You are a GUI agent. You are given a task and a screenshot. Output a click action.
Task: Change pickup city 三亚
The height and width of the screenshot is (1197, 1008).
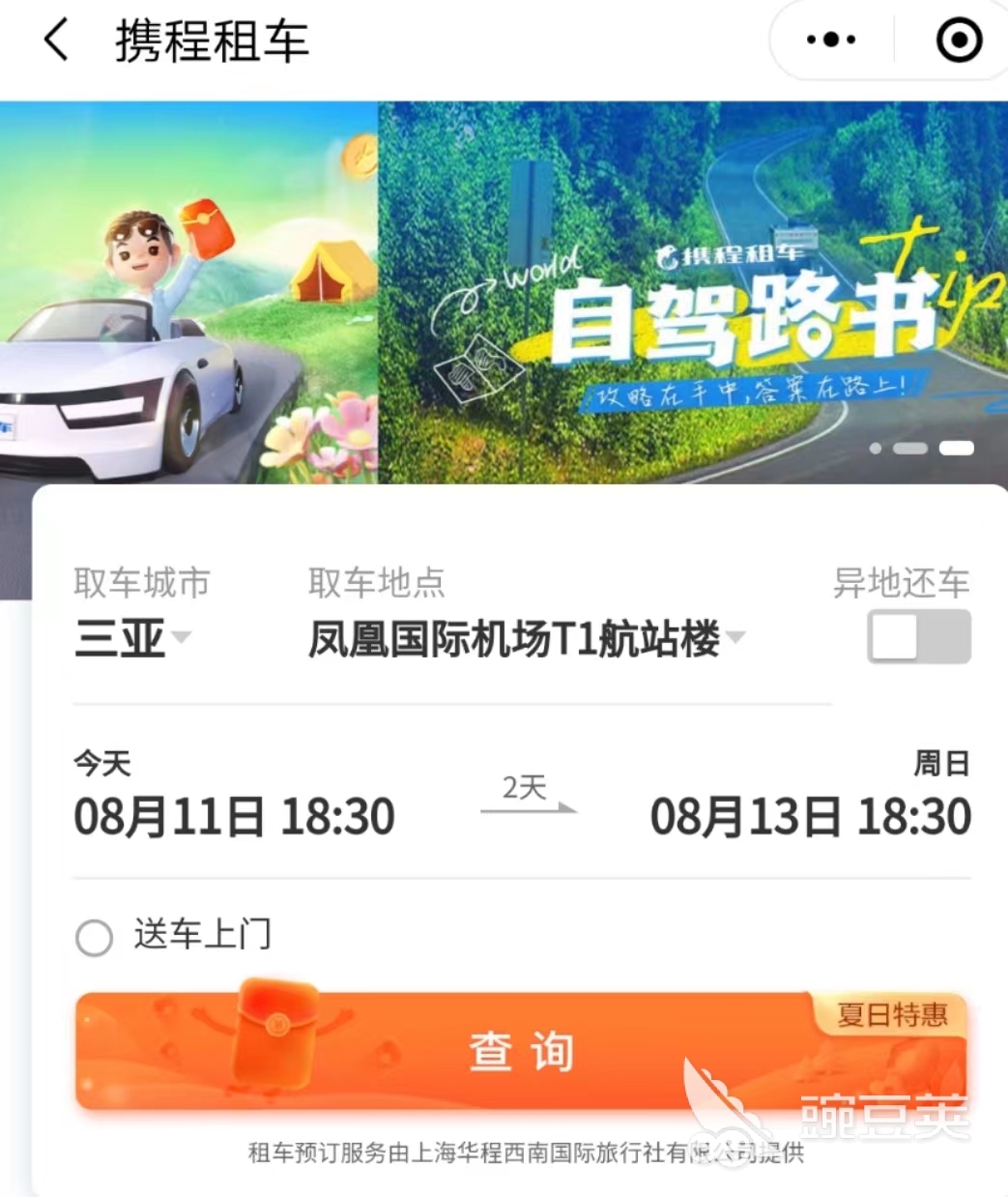[x=131, y=638]
